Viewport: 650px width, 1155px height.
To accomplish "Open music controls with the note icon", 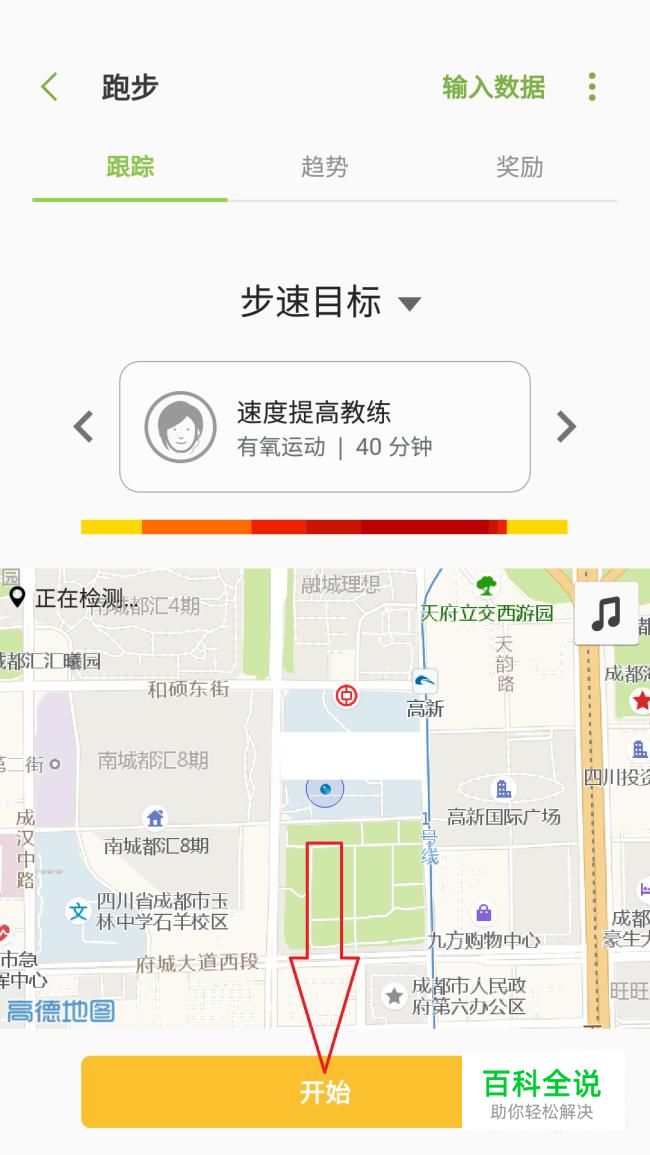I will coord(606,613).
